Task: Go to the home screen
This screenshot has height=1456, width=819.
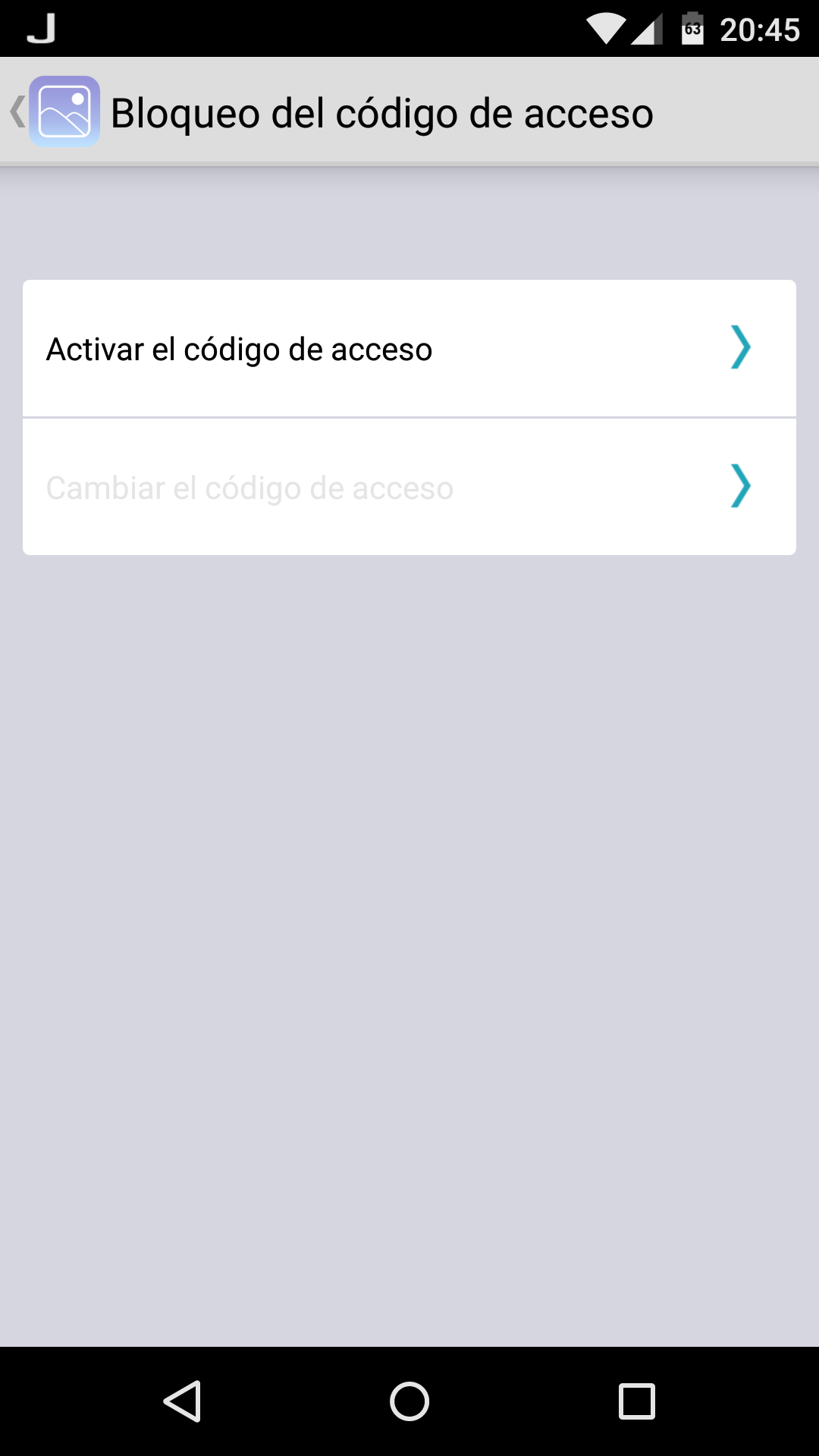Action: point(409,1401)
